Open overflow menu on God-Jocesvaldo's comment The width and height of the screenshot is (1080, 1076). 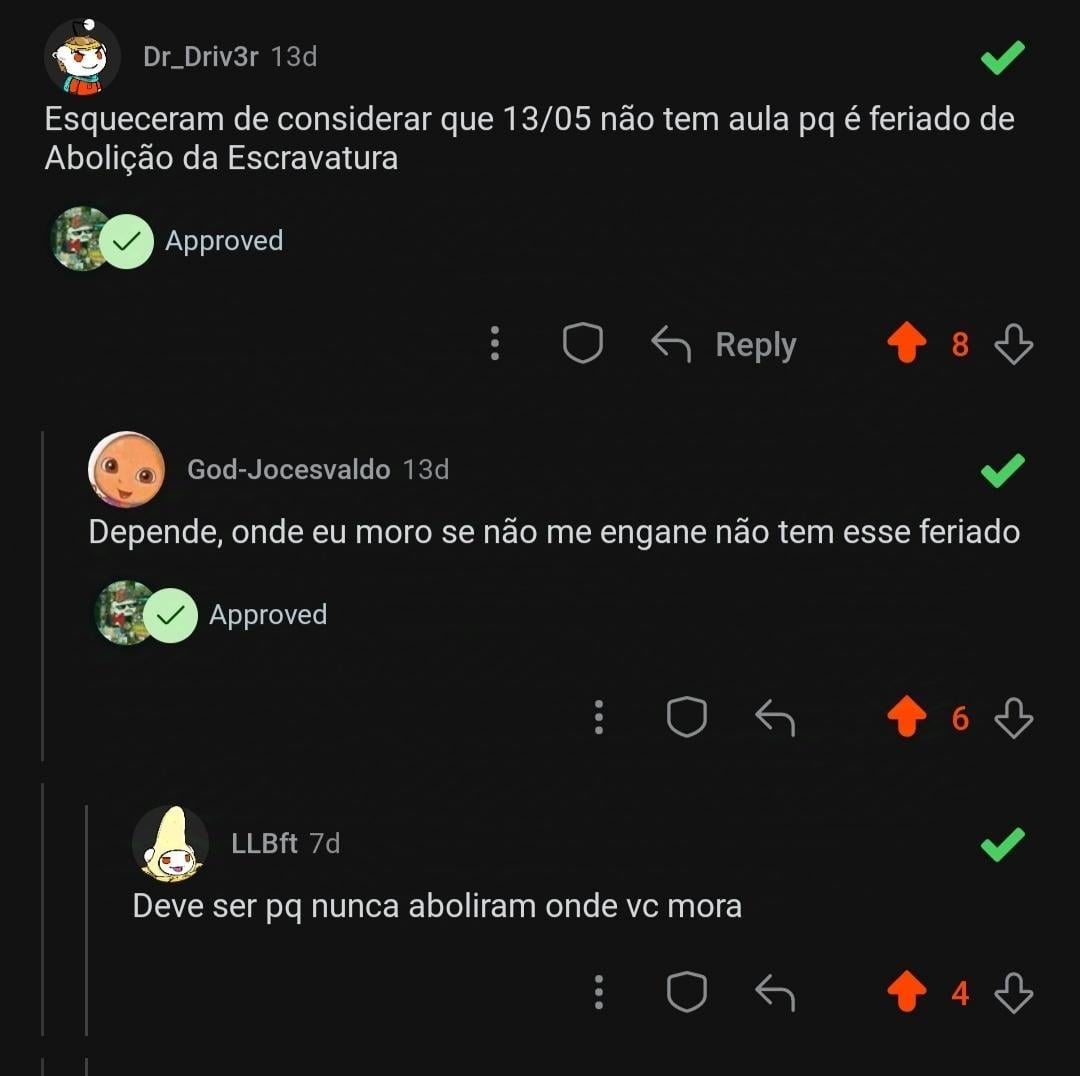pyautogui.click(x=598, y=718)
